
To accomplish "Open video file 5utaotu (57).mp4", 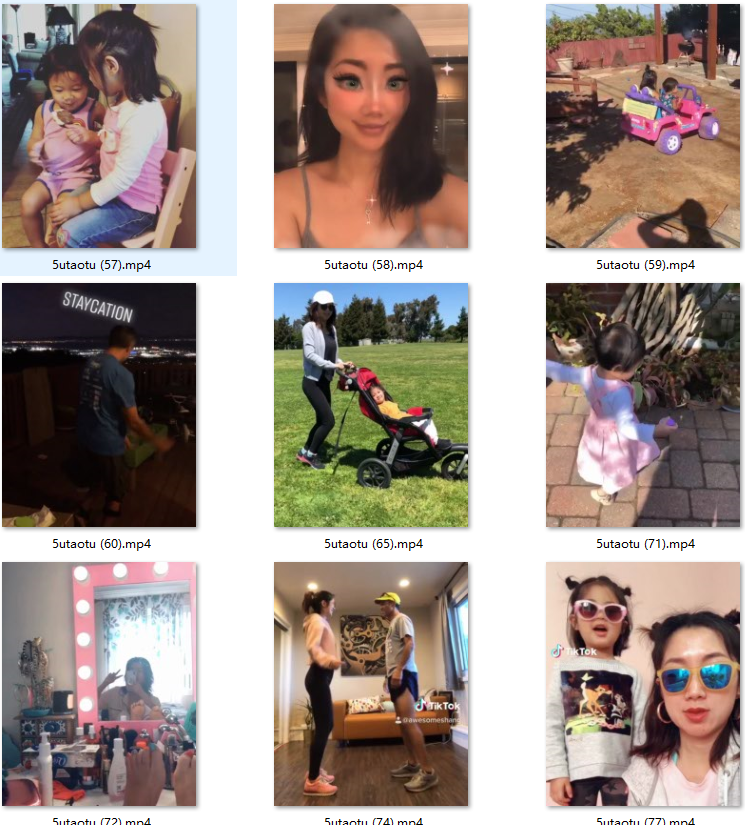I will [x=99, y=126].
